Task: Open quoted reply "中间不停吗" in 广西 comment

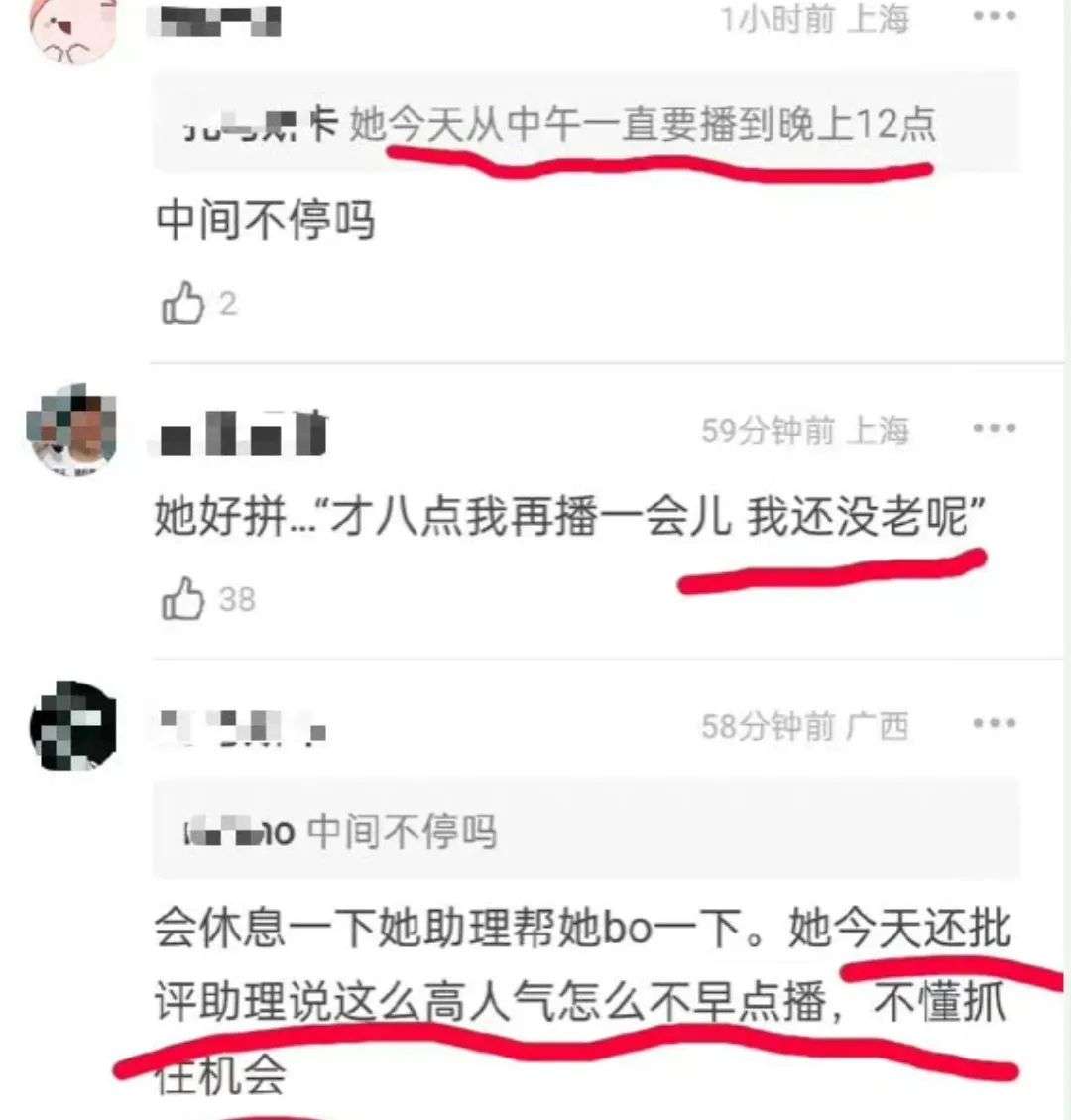Action: point(585,830)
